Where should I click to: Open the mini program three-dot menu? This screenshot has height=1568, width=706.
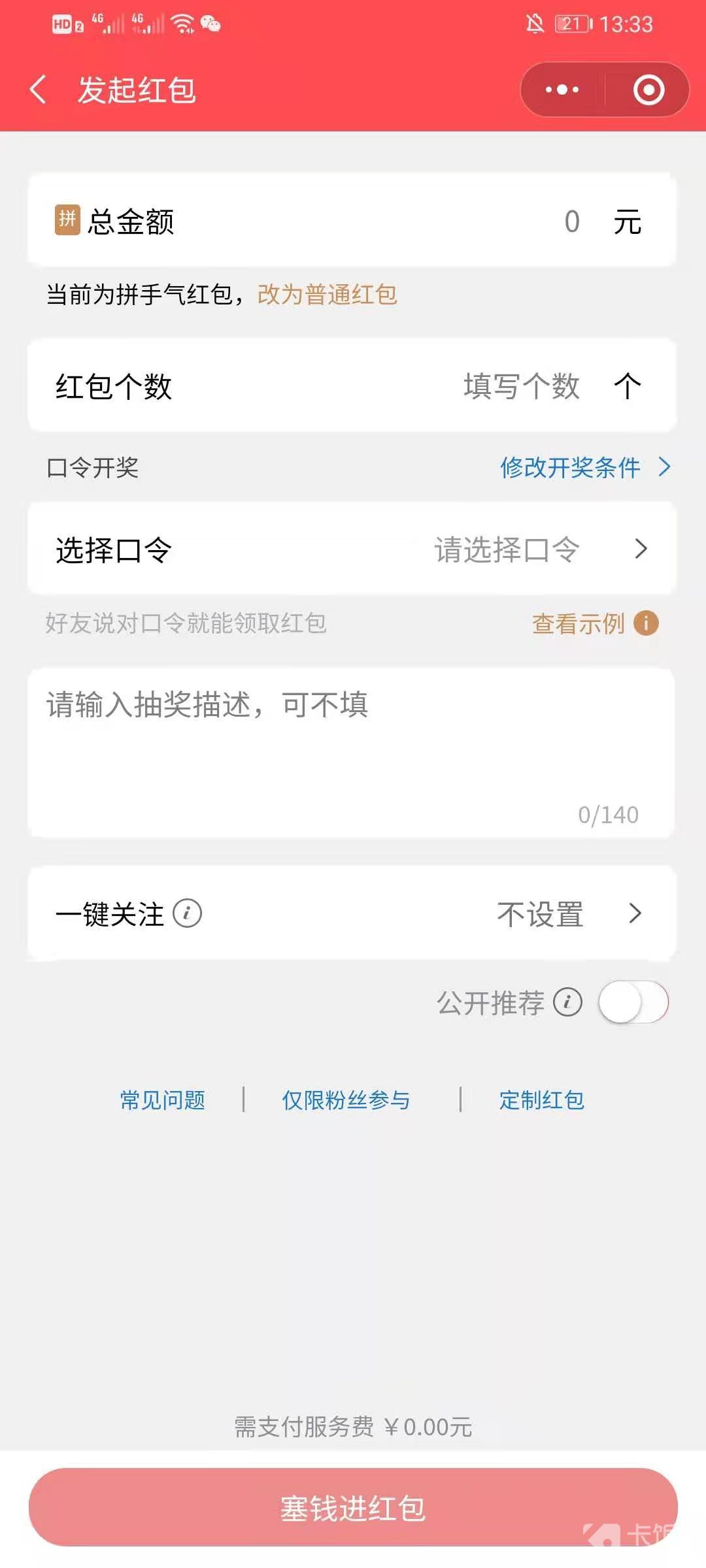tap(562, 90)
